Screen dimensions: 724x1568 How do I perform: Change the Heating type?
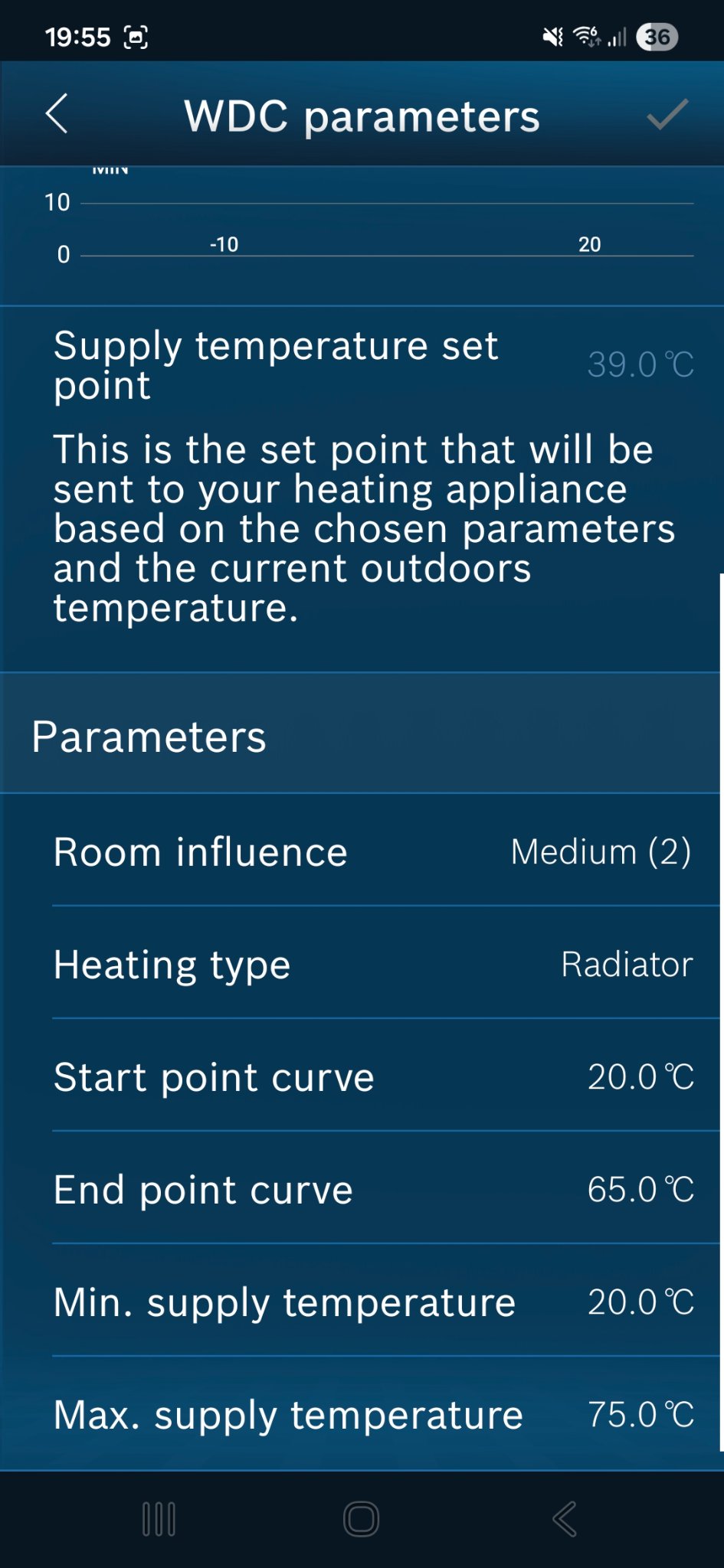[x=372, y=964]
